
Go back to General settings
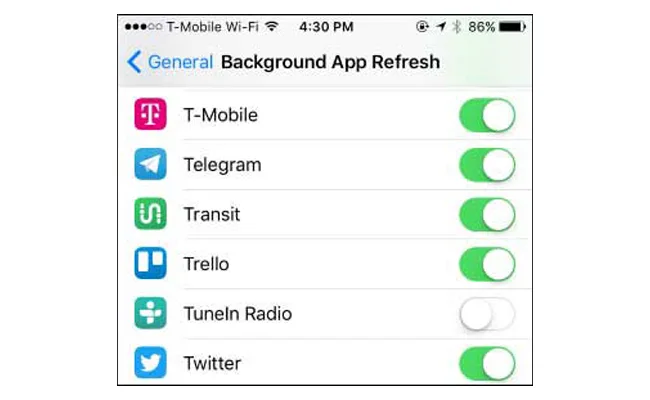pyautogui.click(x=170, y=62)
